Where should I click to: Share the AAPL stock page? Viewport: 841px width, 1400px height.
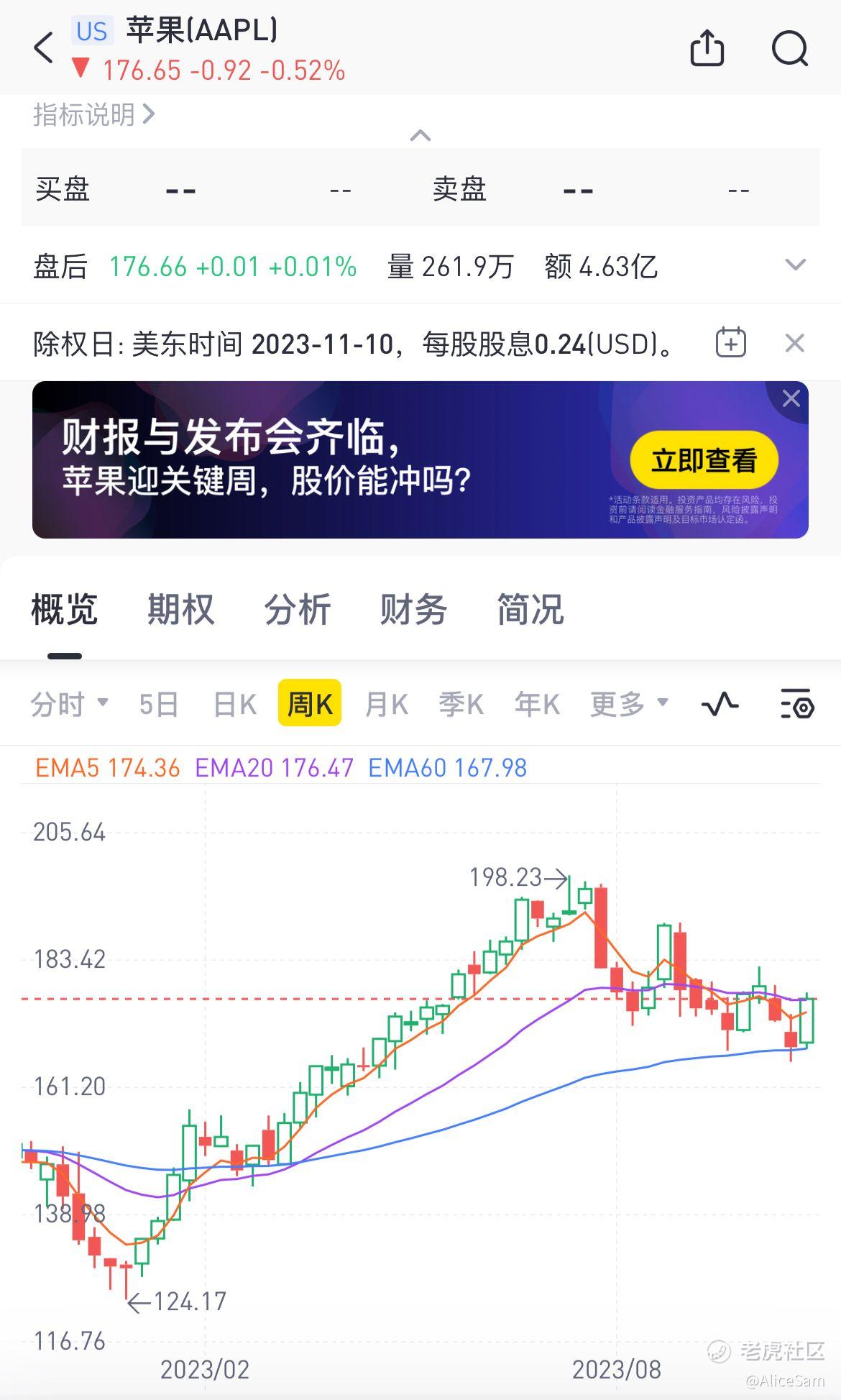(x=707, y=48)
